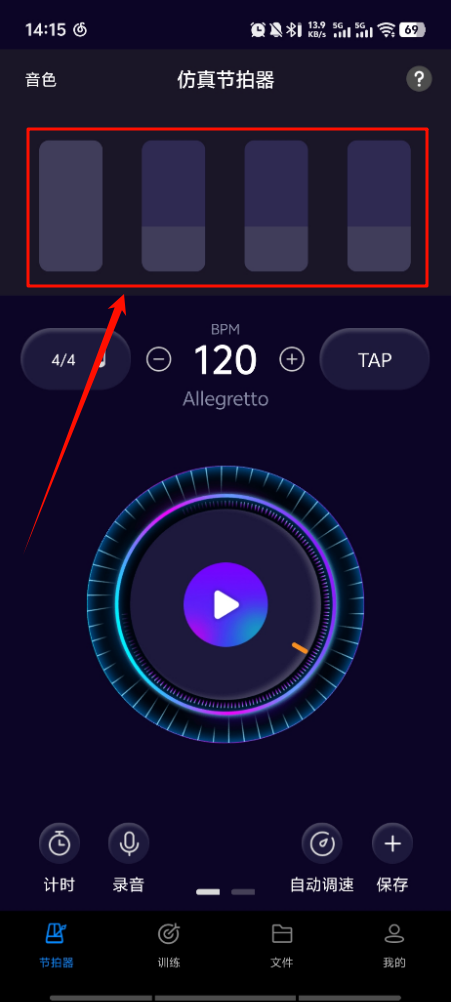Viewport: 451px width, 1002px height.
Task: Open the 4/4 time signature selector
Action: point(75,359)
